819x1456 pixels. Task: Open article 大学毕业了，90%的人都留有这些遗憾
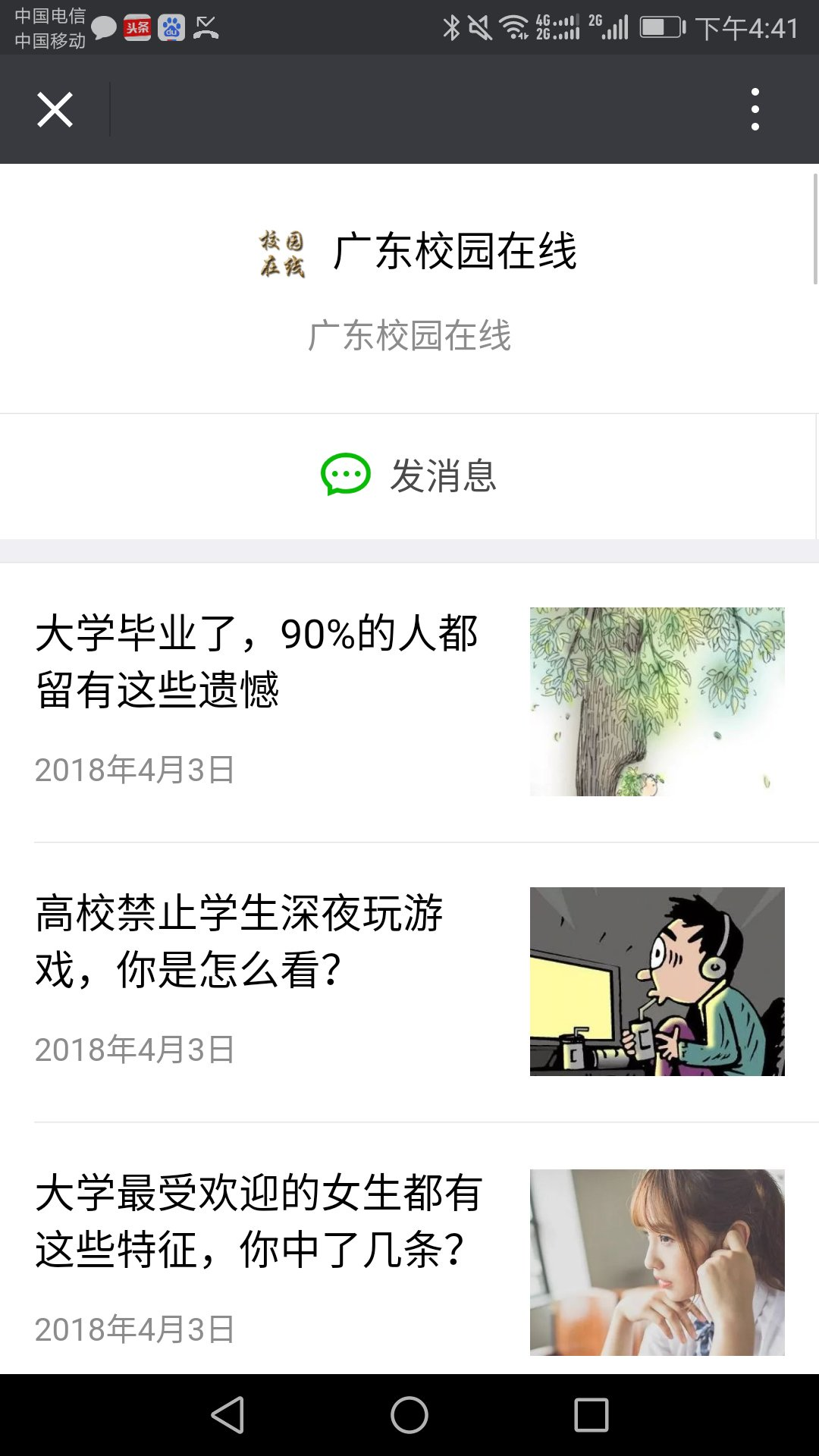(x=256, y=661)
